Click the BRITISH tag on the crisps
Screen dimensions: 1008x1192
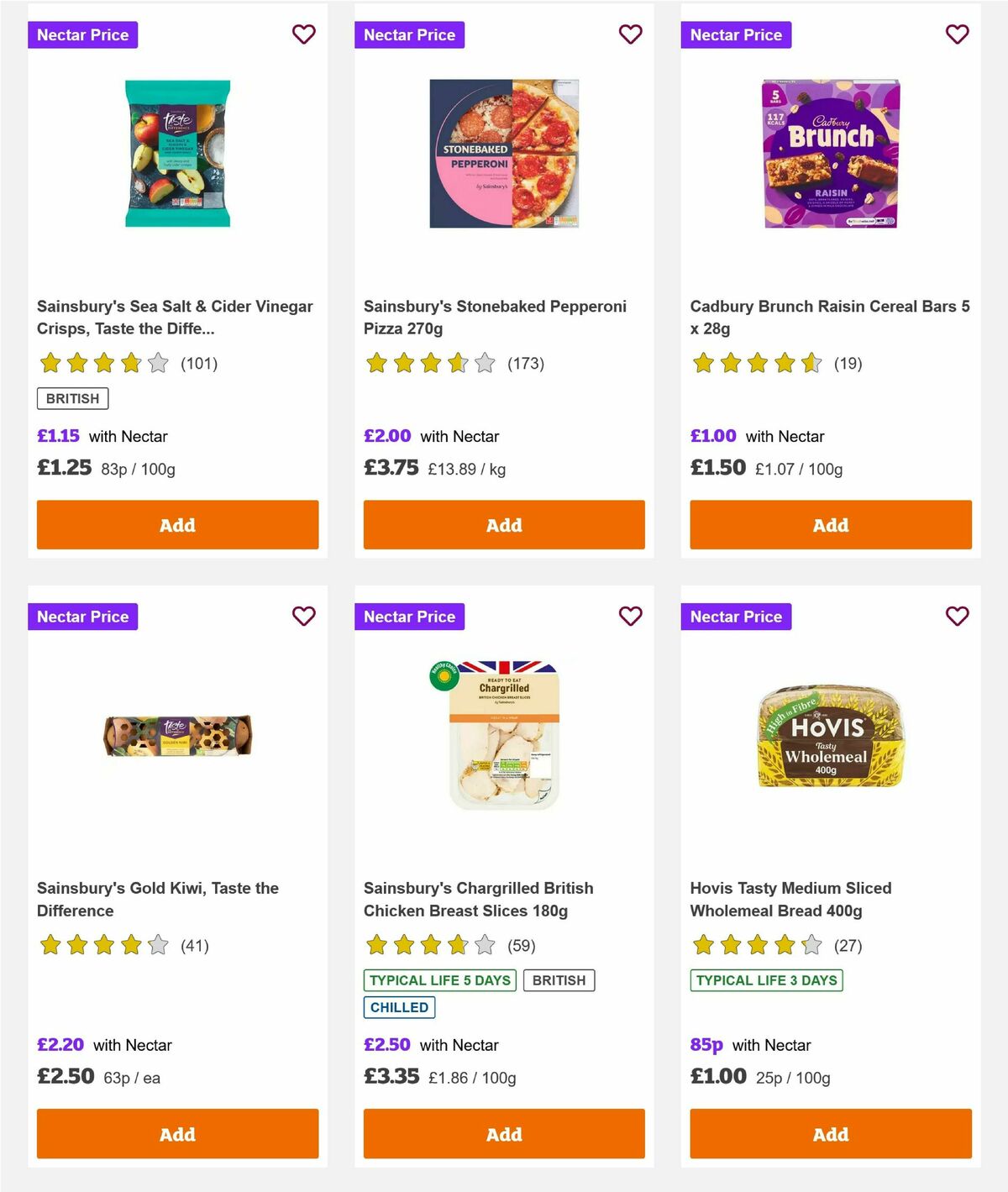72,398
